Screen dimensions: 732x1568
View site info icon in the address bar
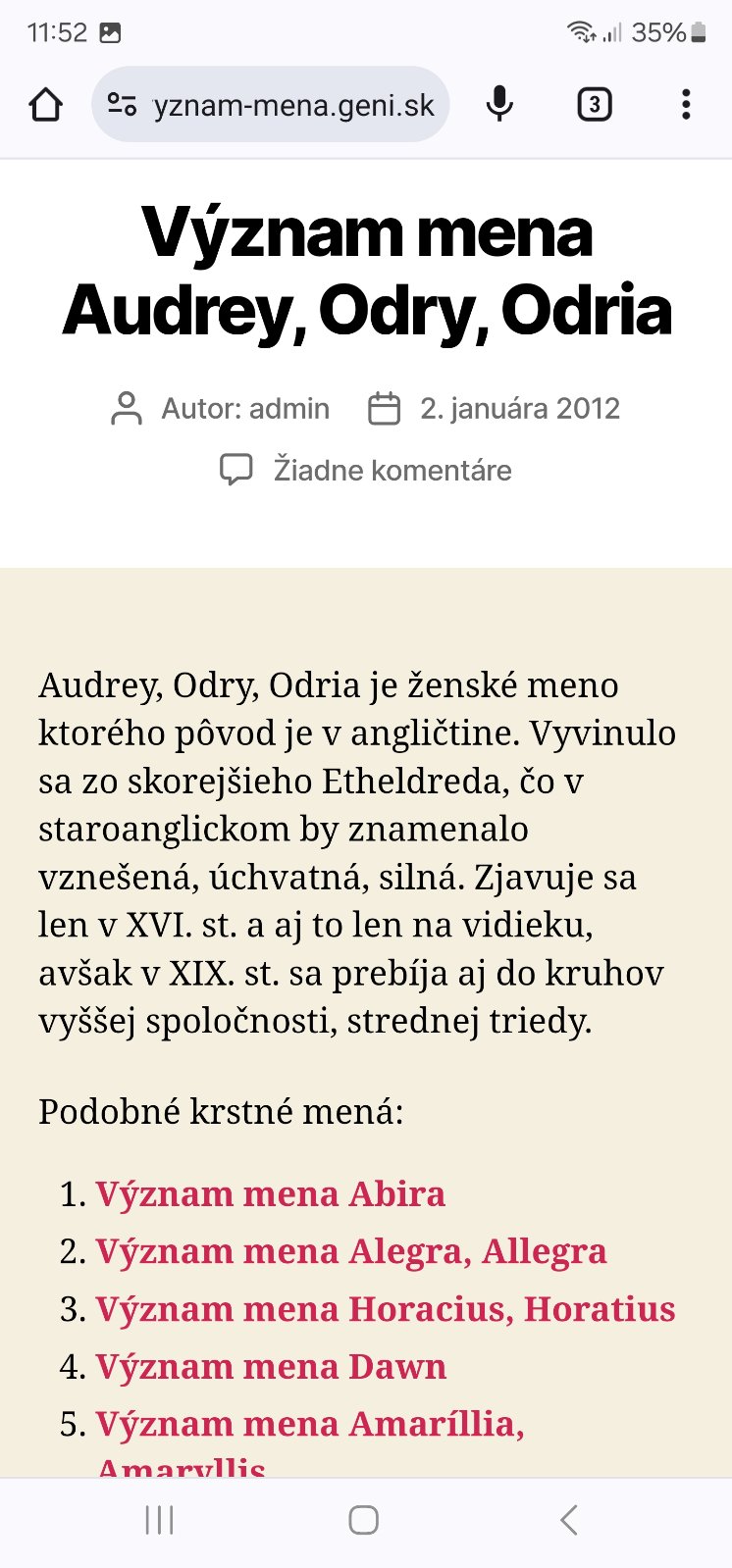point(122,105)
